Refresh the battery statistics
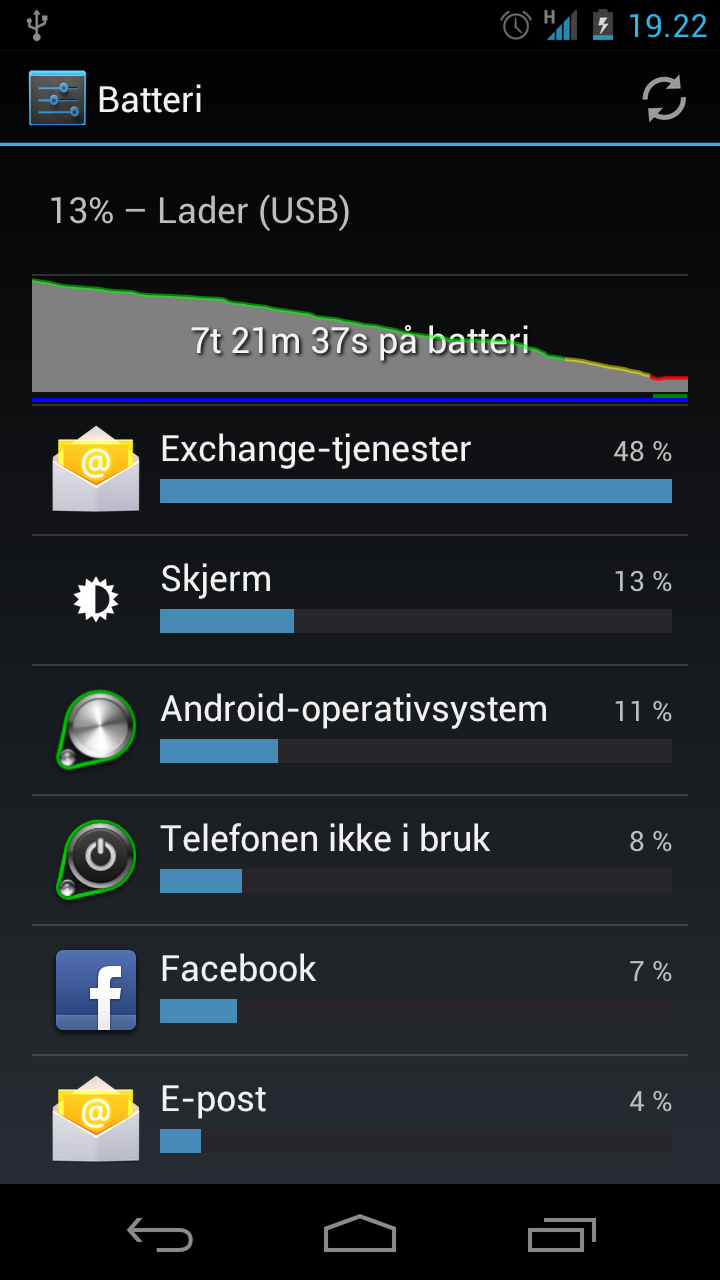 pos(664,99)
